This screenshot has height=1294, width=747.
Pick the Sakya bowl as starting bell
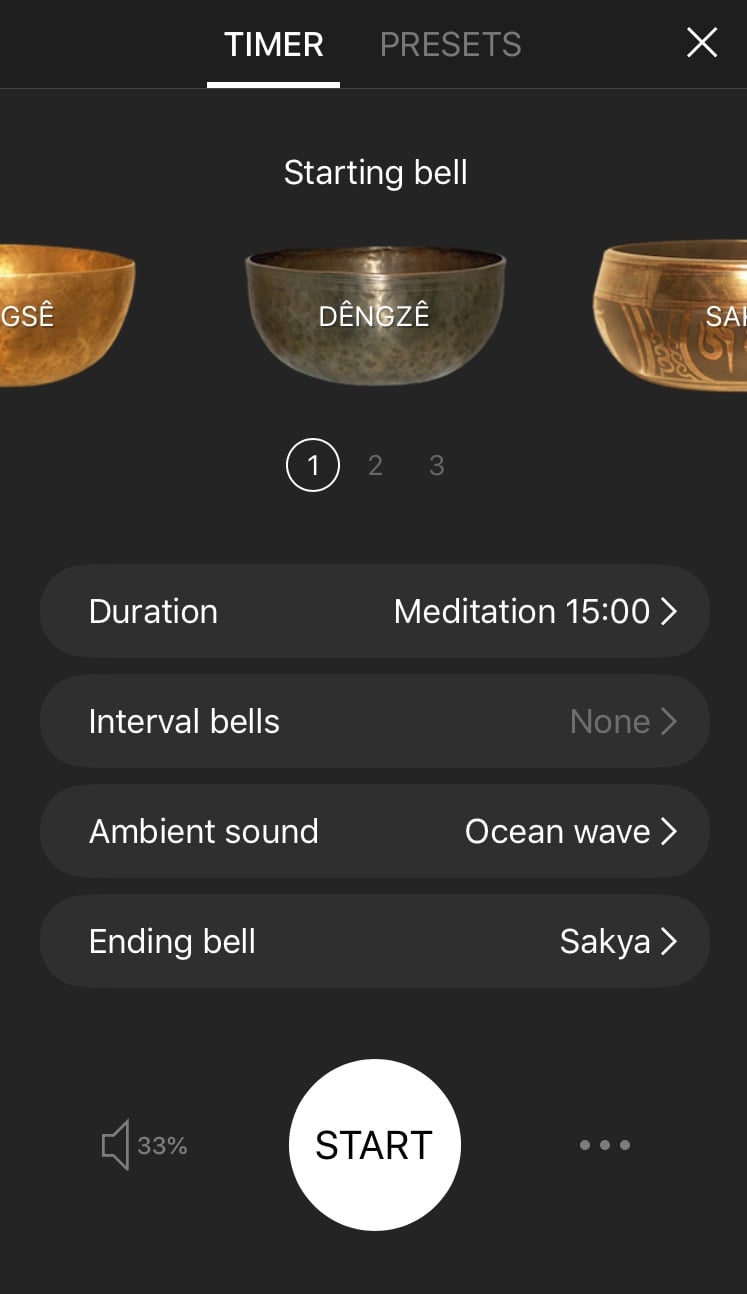coord(671,315)
